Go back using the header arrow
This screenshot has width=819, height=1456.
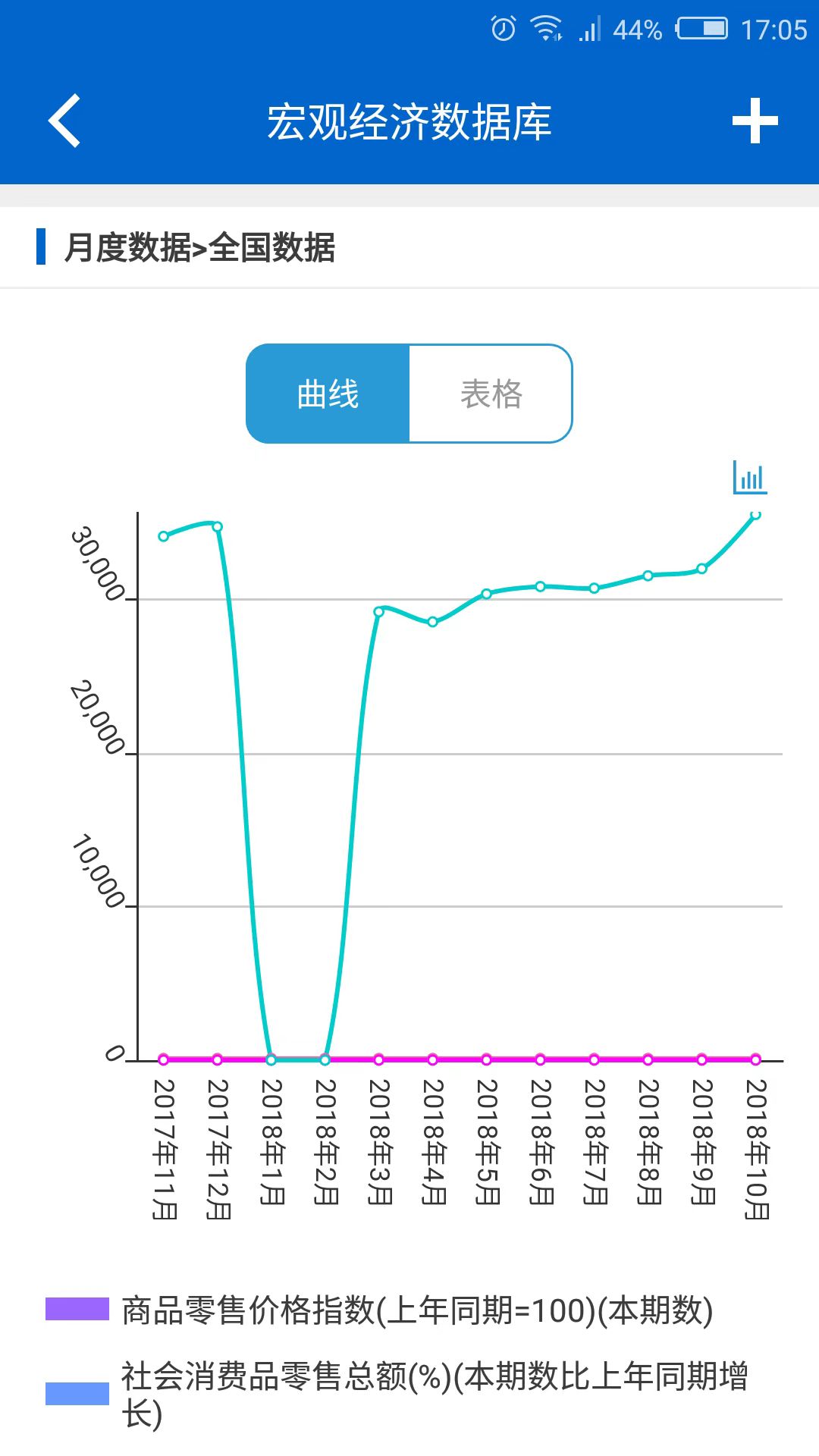click(x=65, y=121)
